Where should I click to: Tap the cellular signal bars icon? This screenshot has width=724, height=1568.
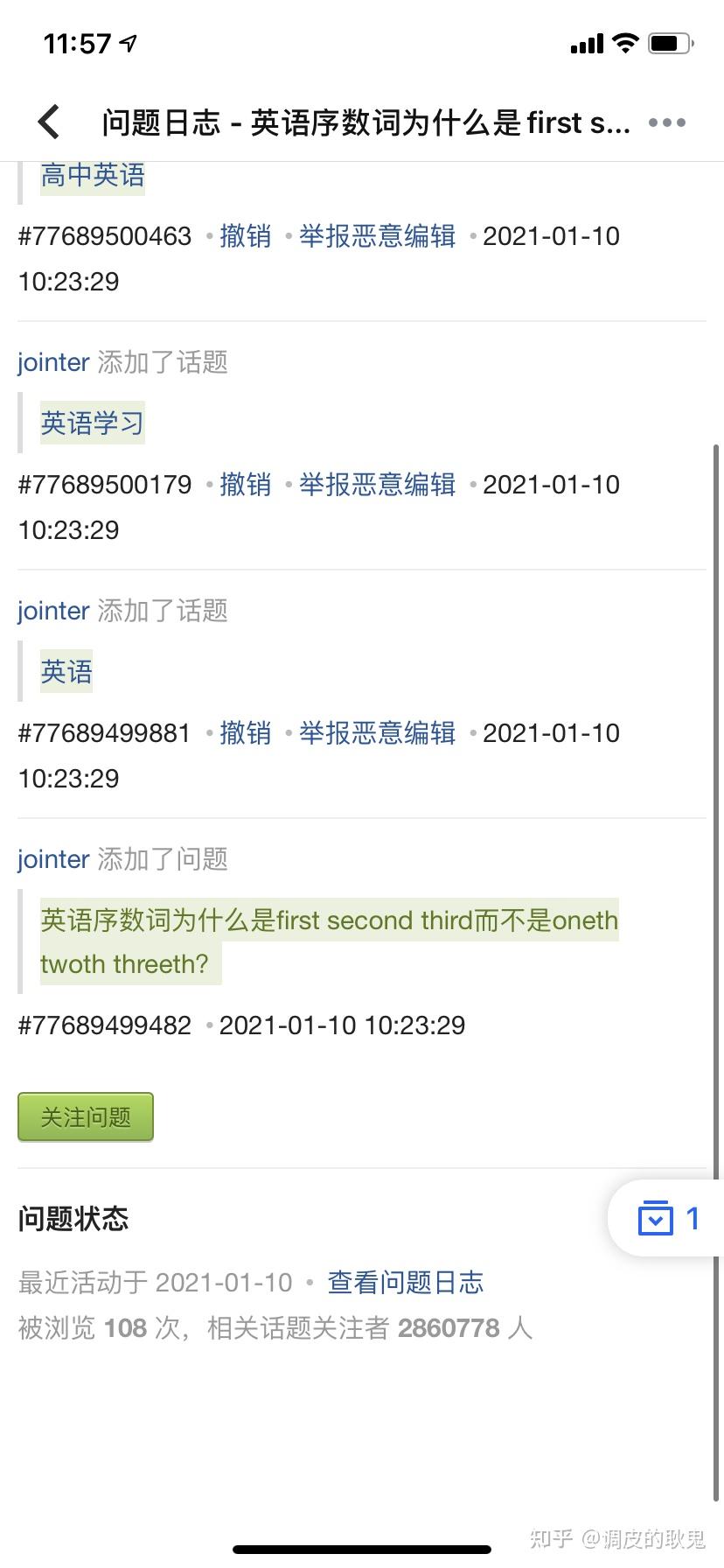[x=586, y=42]
